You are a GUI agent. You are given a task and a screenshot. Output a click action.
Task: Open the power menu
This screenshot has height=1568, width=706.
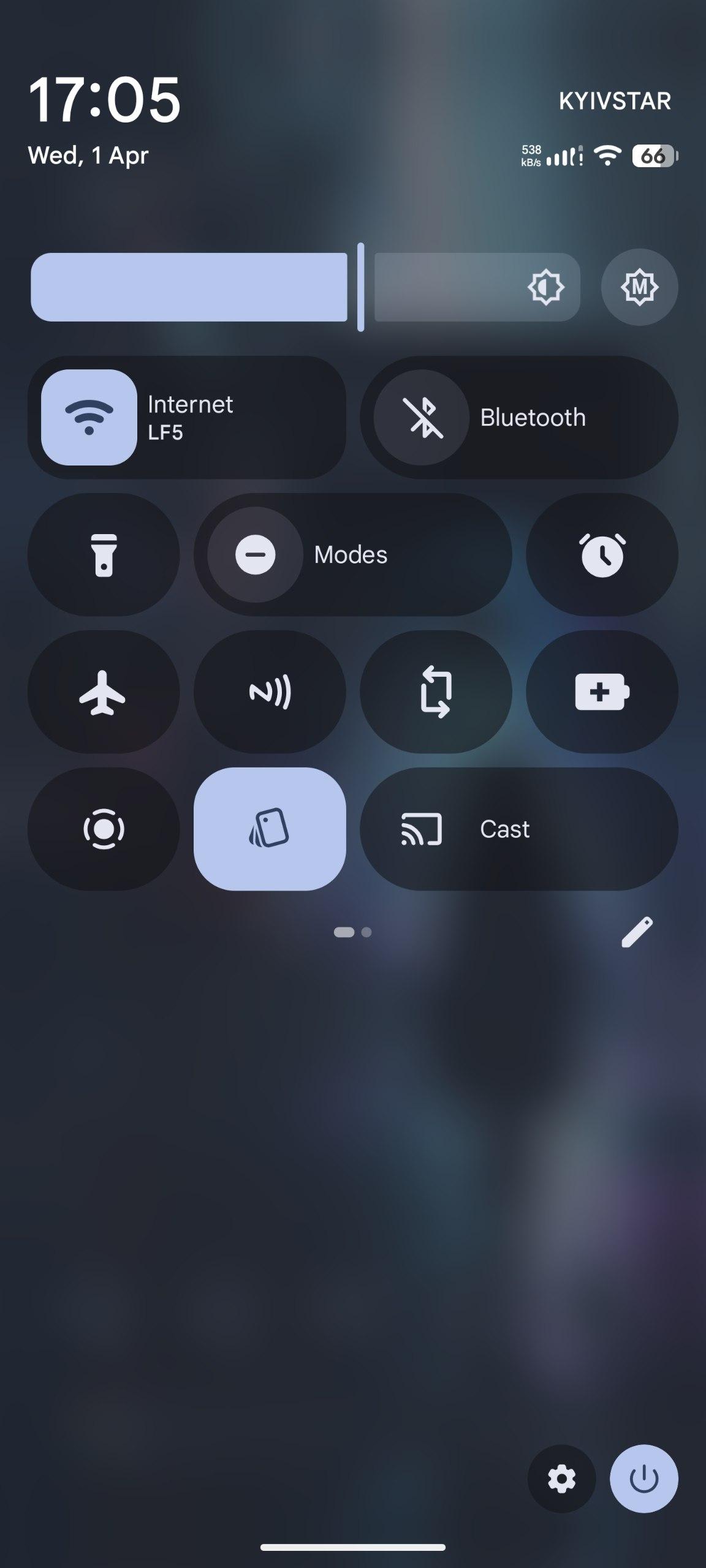point(643,1479)
